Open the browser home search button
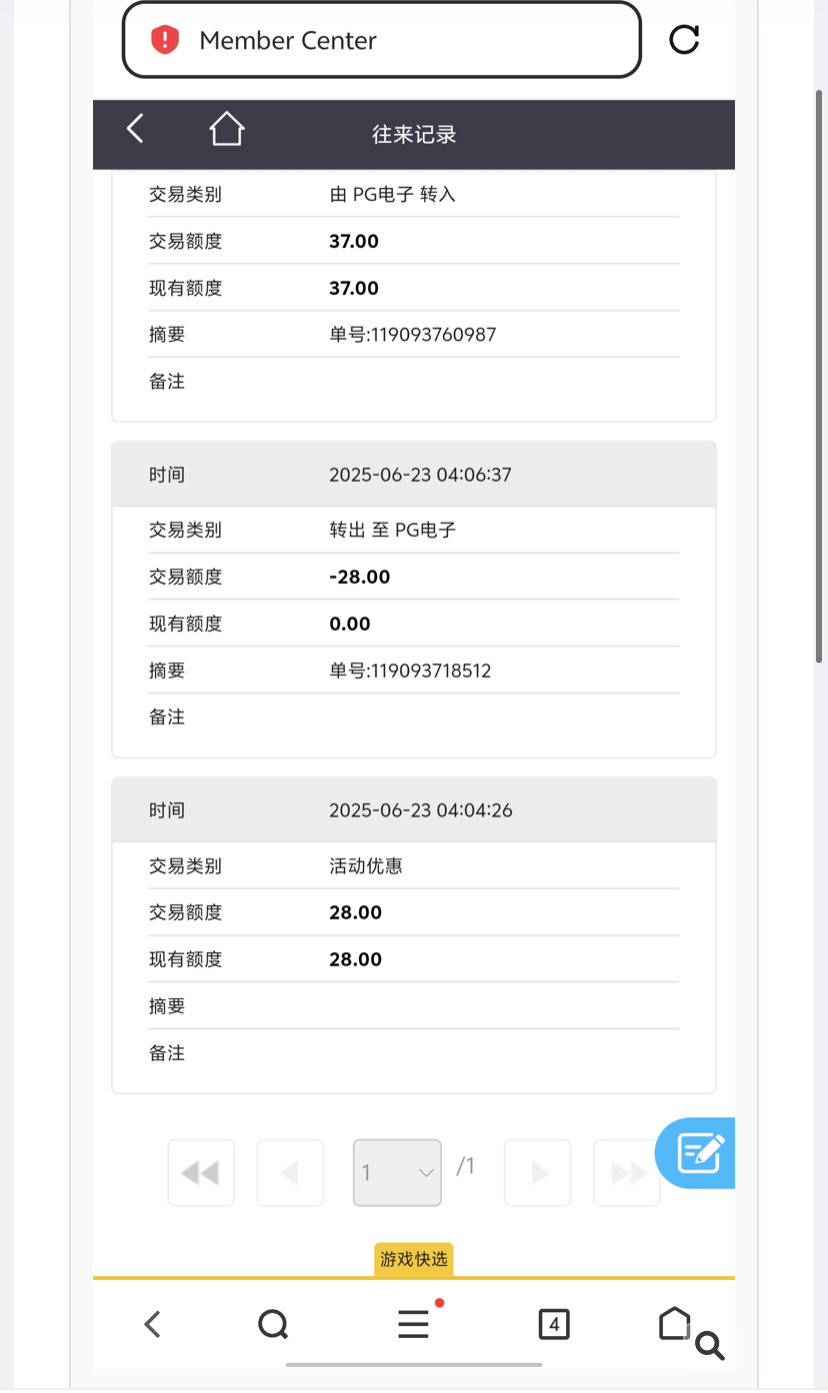Screen dimensions: 828x1393 click(x=690, y=1330)
